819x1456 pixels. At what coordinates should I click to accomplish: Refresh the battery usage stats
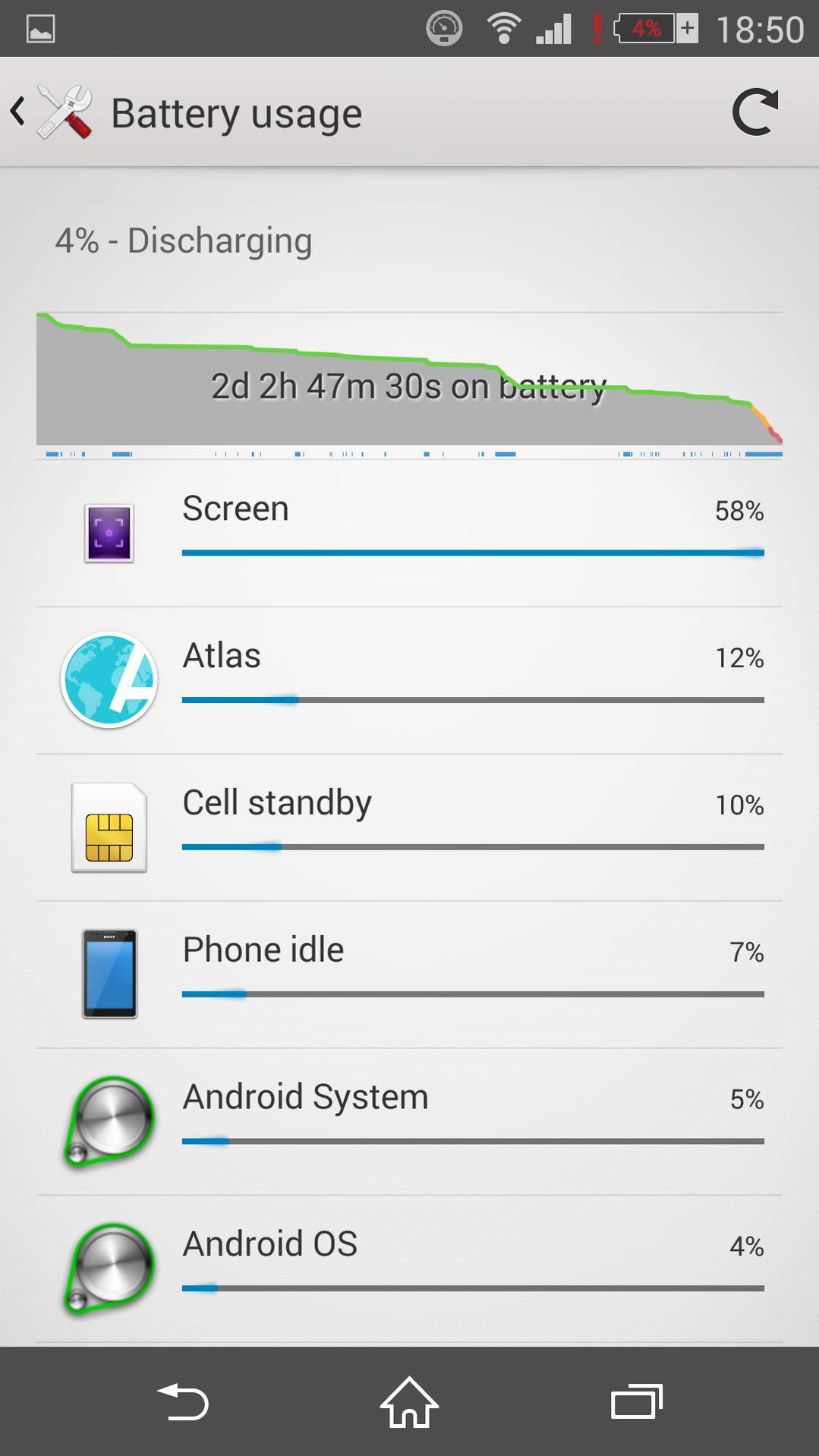pos(754,112)
